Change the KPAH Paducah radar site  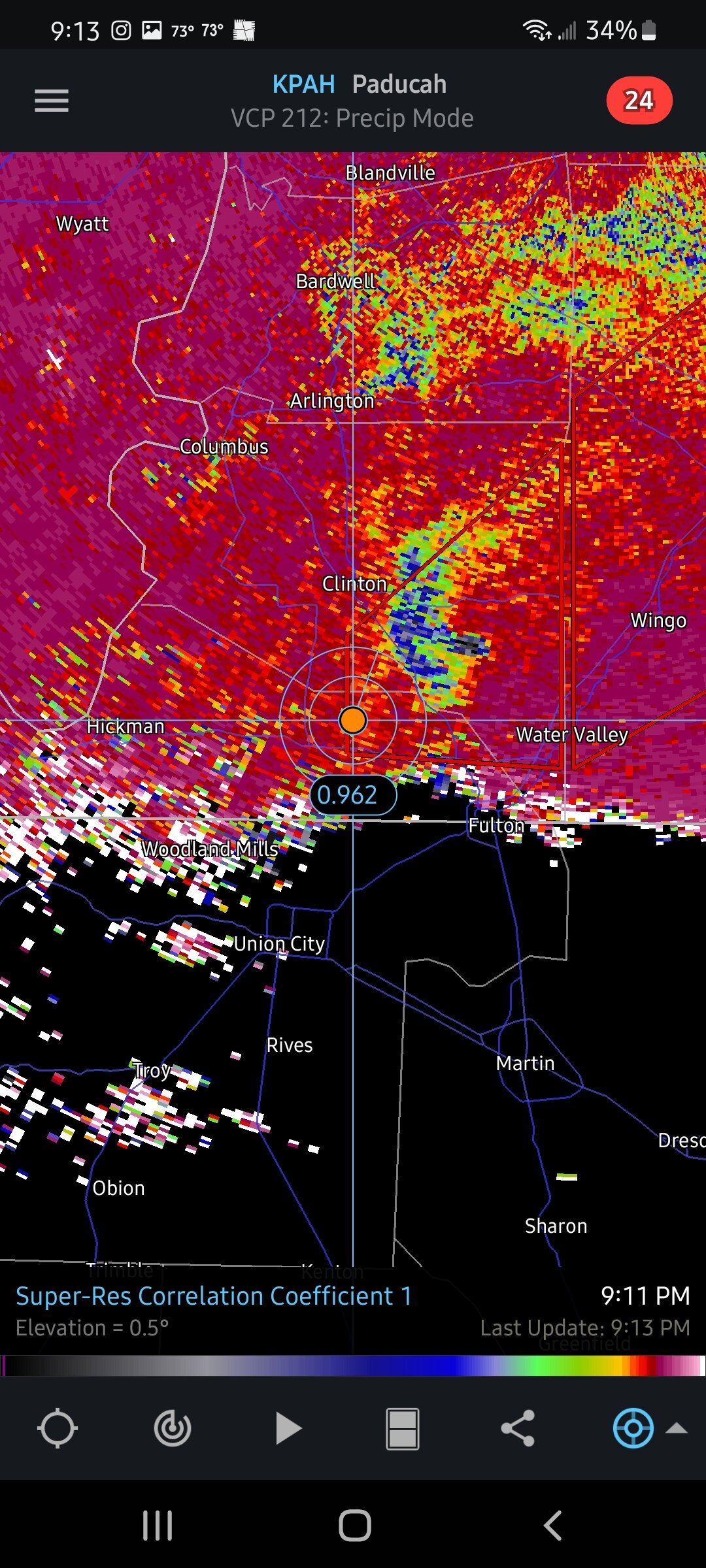coord(359,84)
